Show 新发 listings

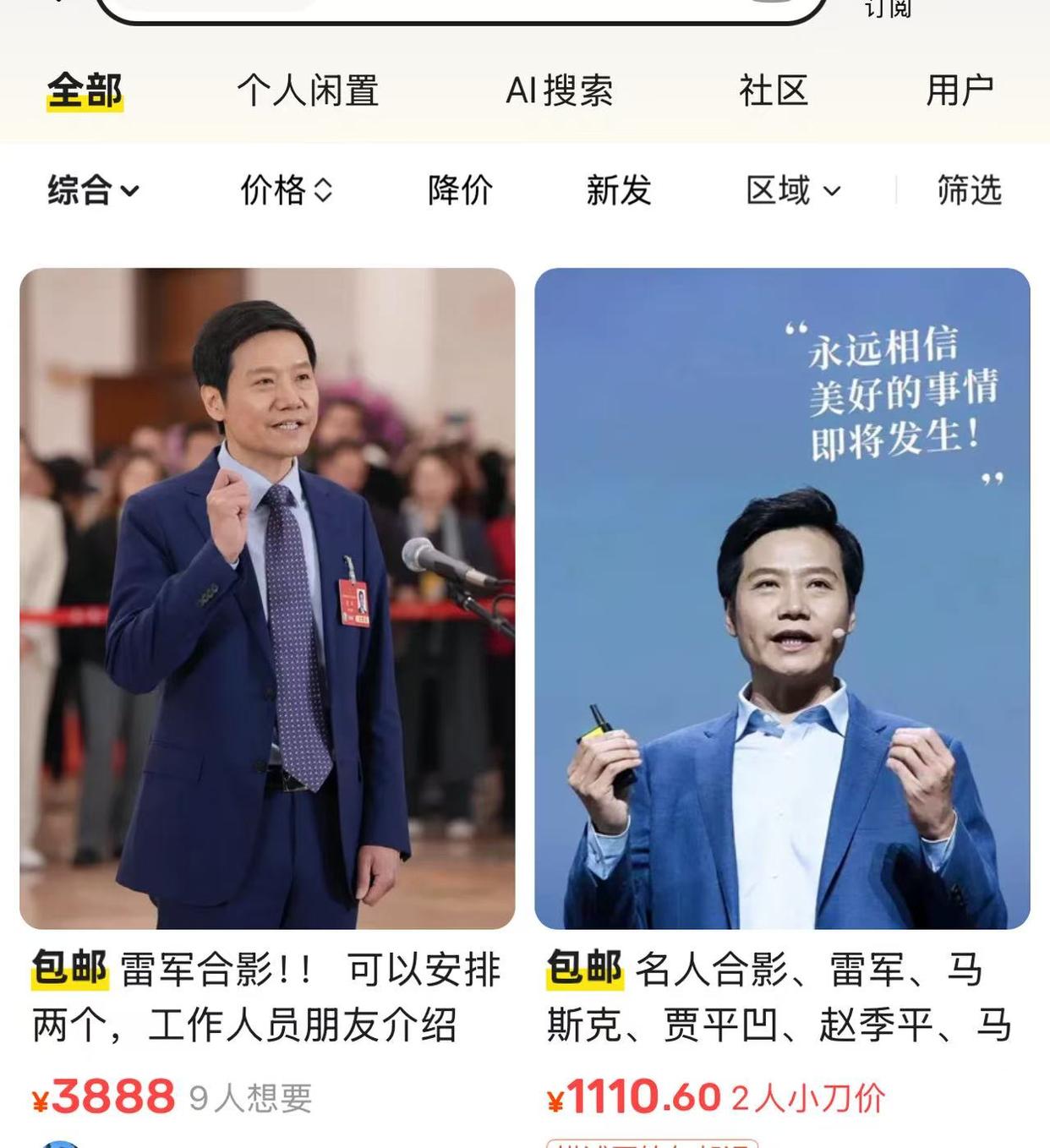pos(618,190)
